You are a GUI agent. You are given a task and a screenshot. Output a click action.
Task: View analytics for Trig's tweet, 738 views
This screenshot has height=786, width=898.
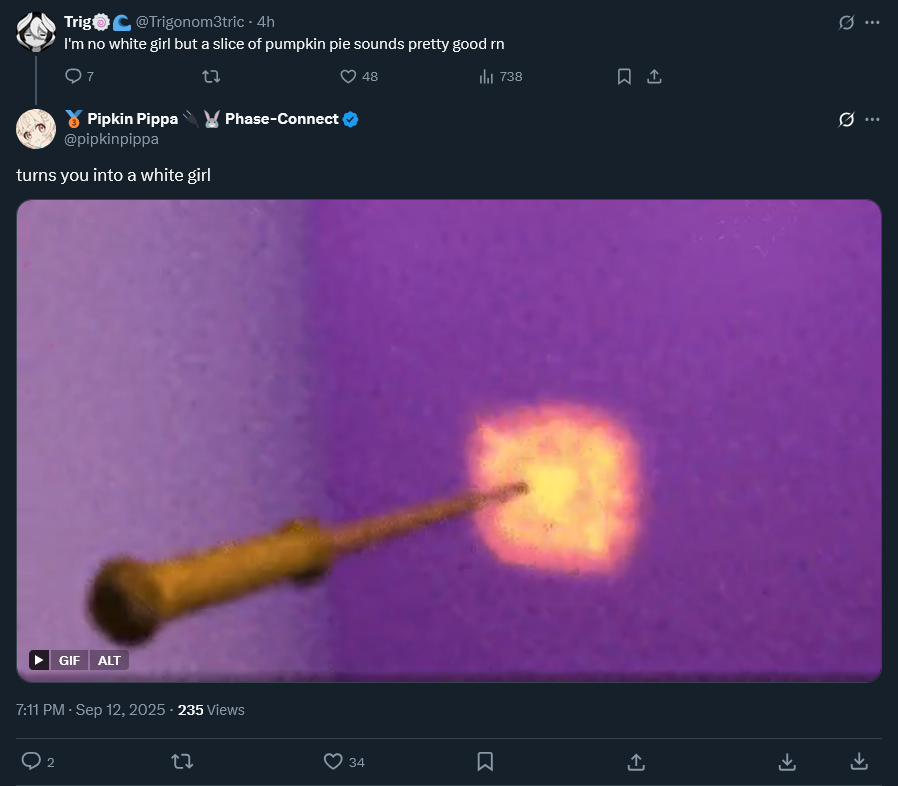[487, 76]
